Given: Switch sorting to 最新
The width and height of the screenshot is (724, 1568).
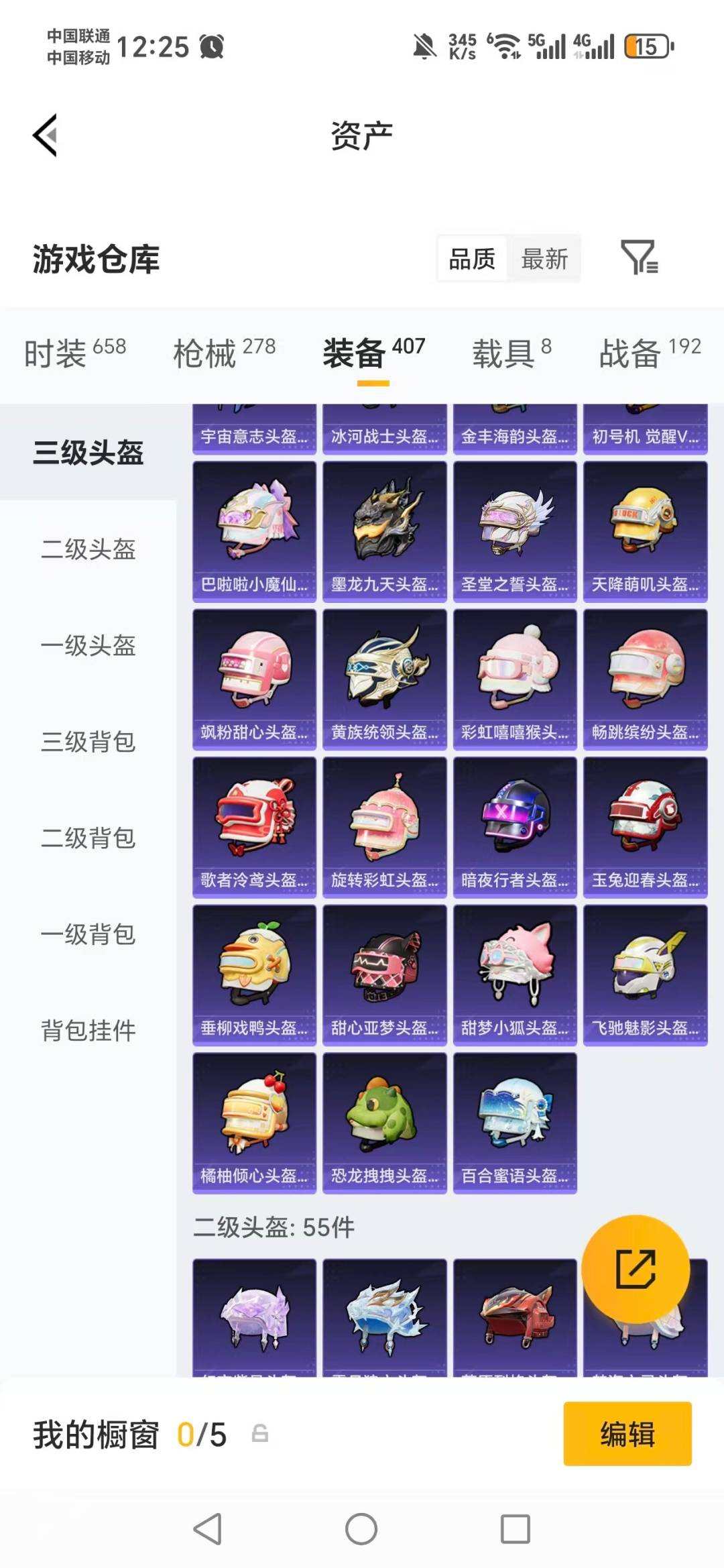Looking at the screenshot, I should (x=545, y=258).
